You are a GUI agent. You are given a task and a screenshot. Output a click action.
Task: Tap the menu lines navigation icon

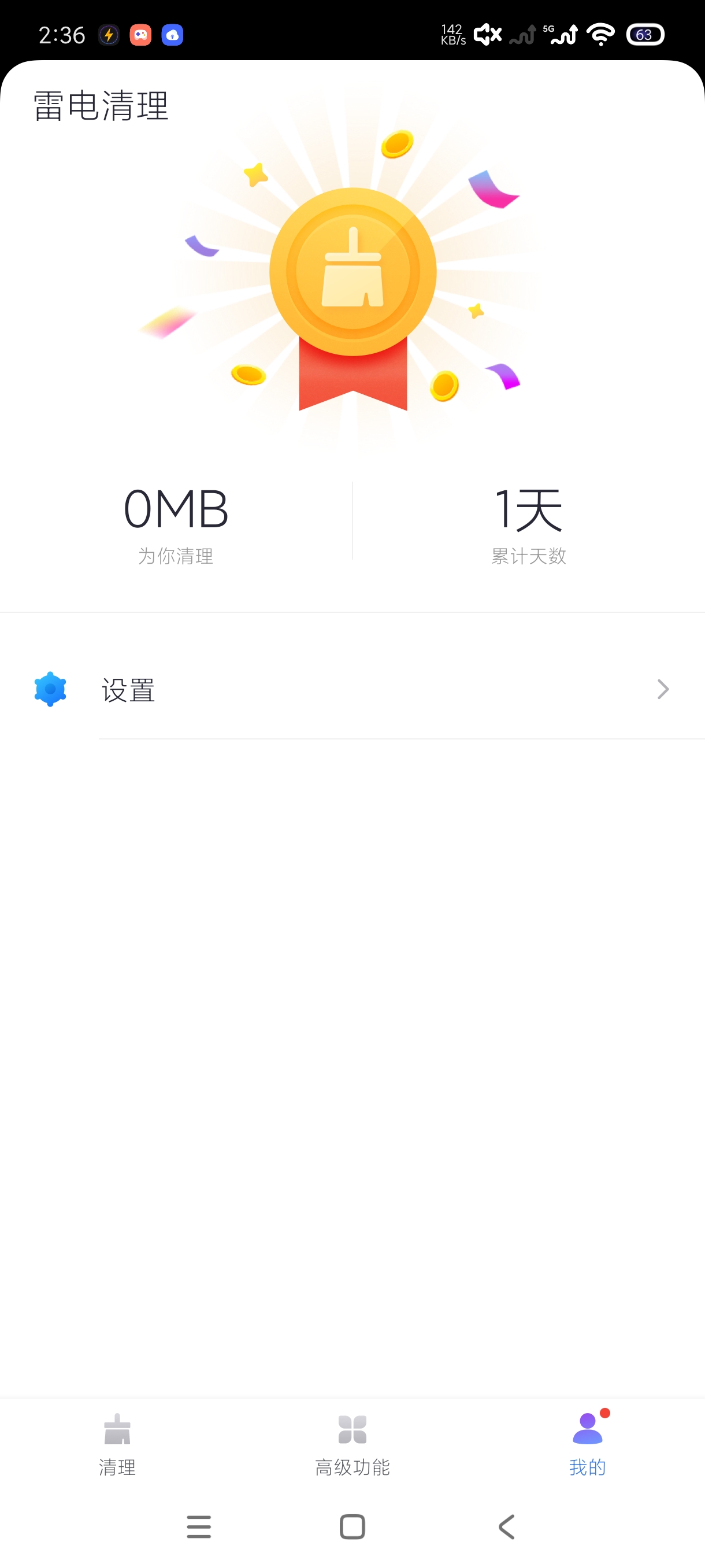coord(199,1526)
